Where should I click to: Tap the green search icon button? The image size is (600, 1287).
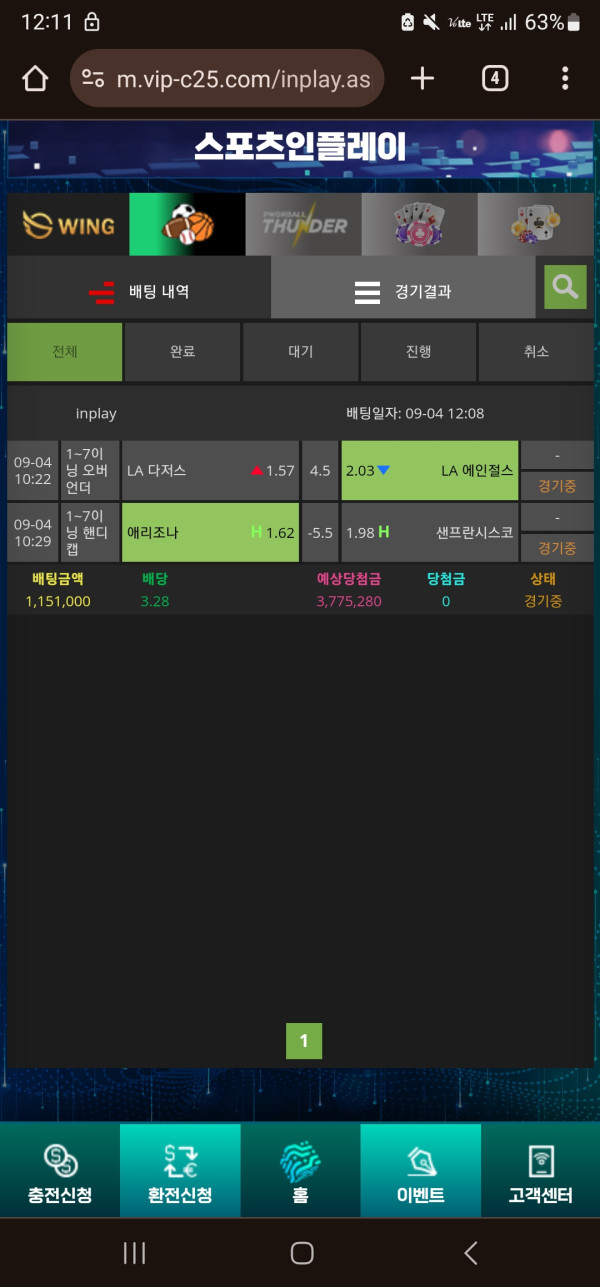pos(565,287)
